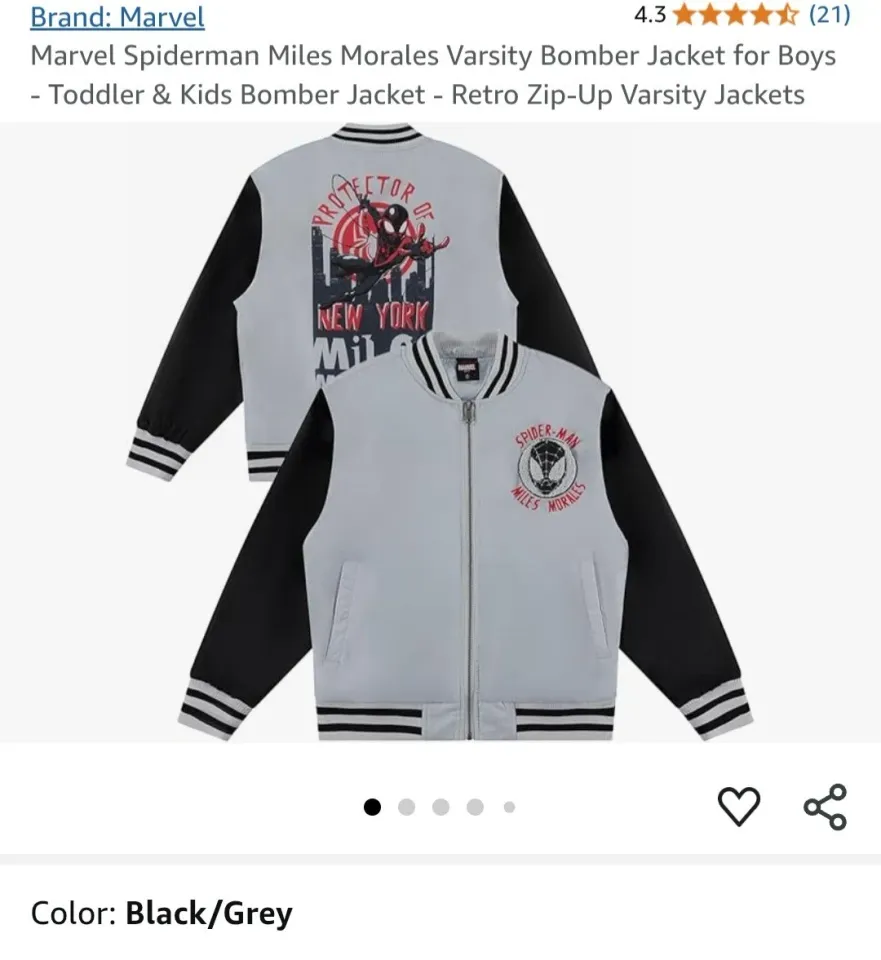Screen dimensions: 881x960
Task: Share this product listing
Action: click(825, 806)
